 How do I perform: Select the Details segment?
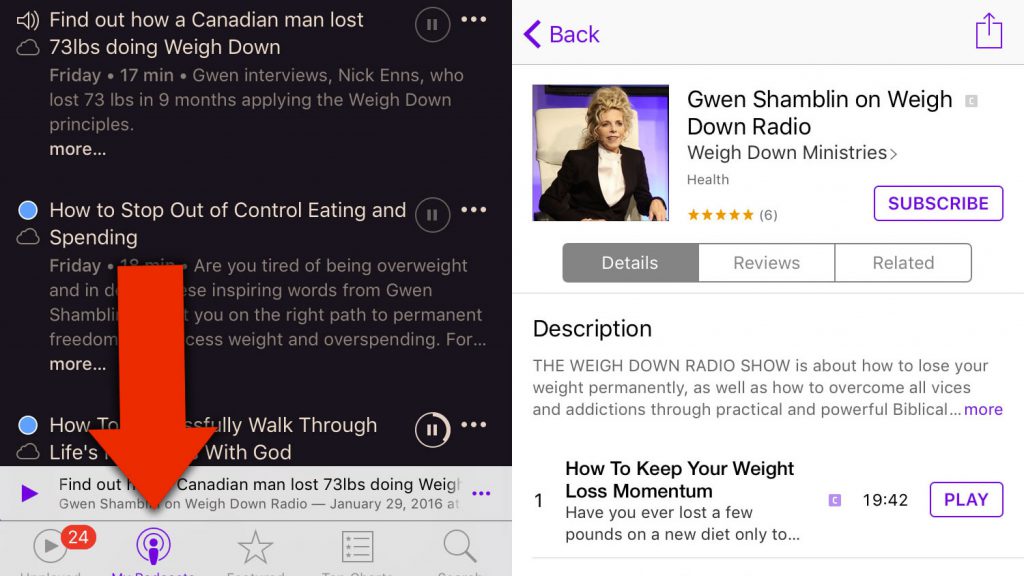(630, 263)
